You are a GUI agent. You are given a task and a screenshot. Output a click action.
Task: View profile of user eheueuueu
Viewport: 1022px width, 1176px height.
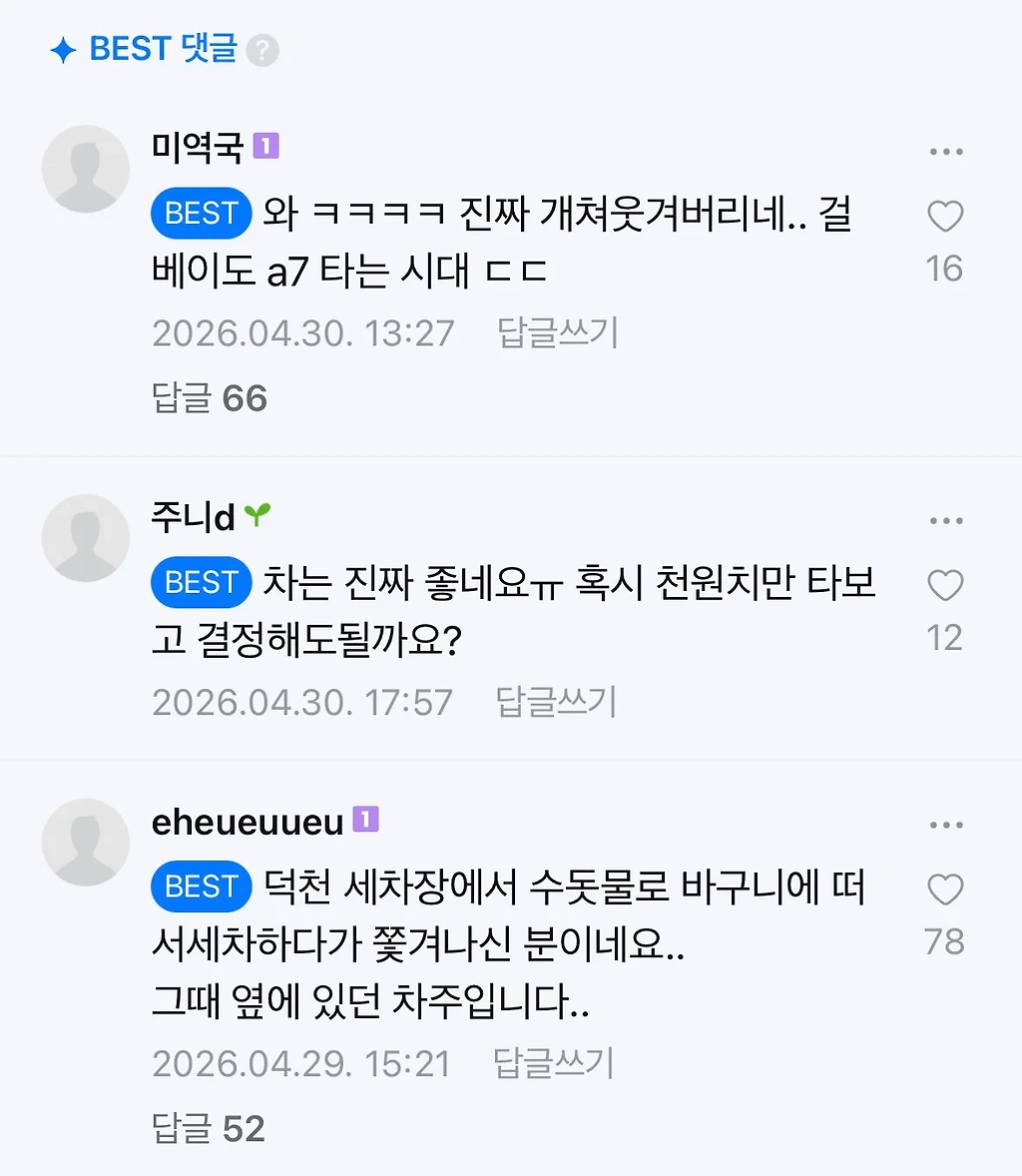pyautogui.click(x=248, y=822)
